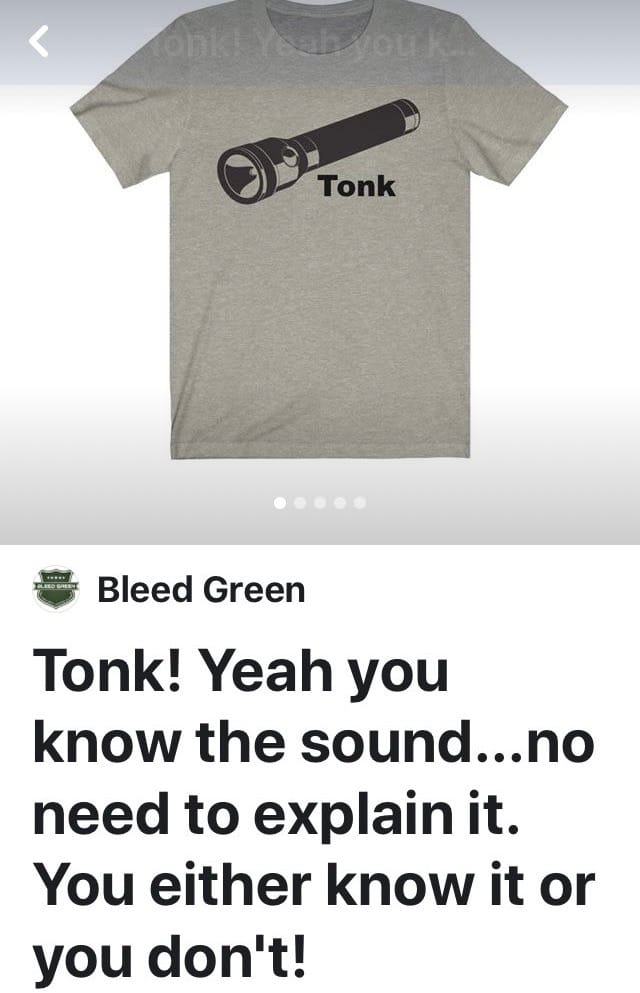Go back with the top-left arrow
This screenshot has height=993, width=640.
[x=39, y=41]
